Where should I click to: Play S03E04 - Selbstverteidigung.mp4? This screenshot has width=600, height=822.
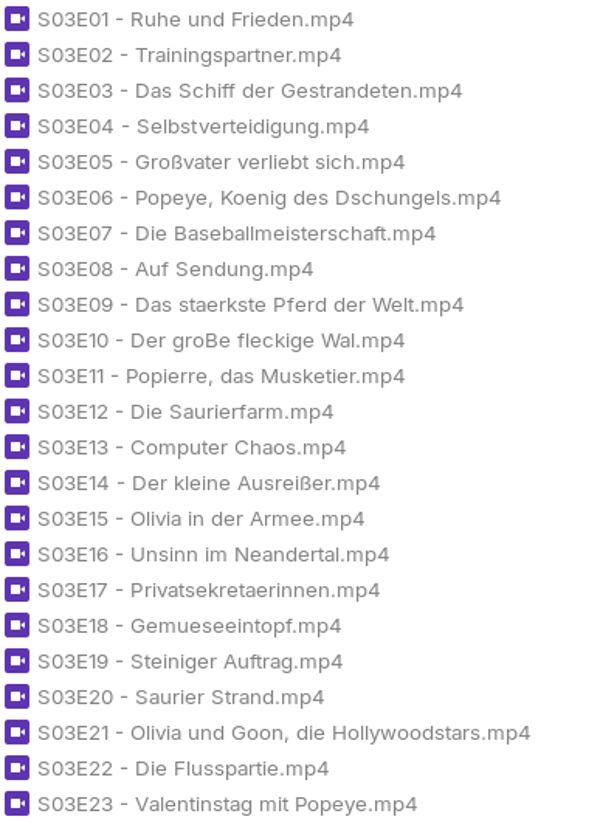[203, 127]
